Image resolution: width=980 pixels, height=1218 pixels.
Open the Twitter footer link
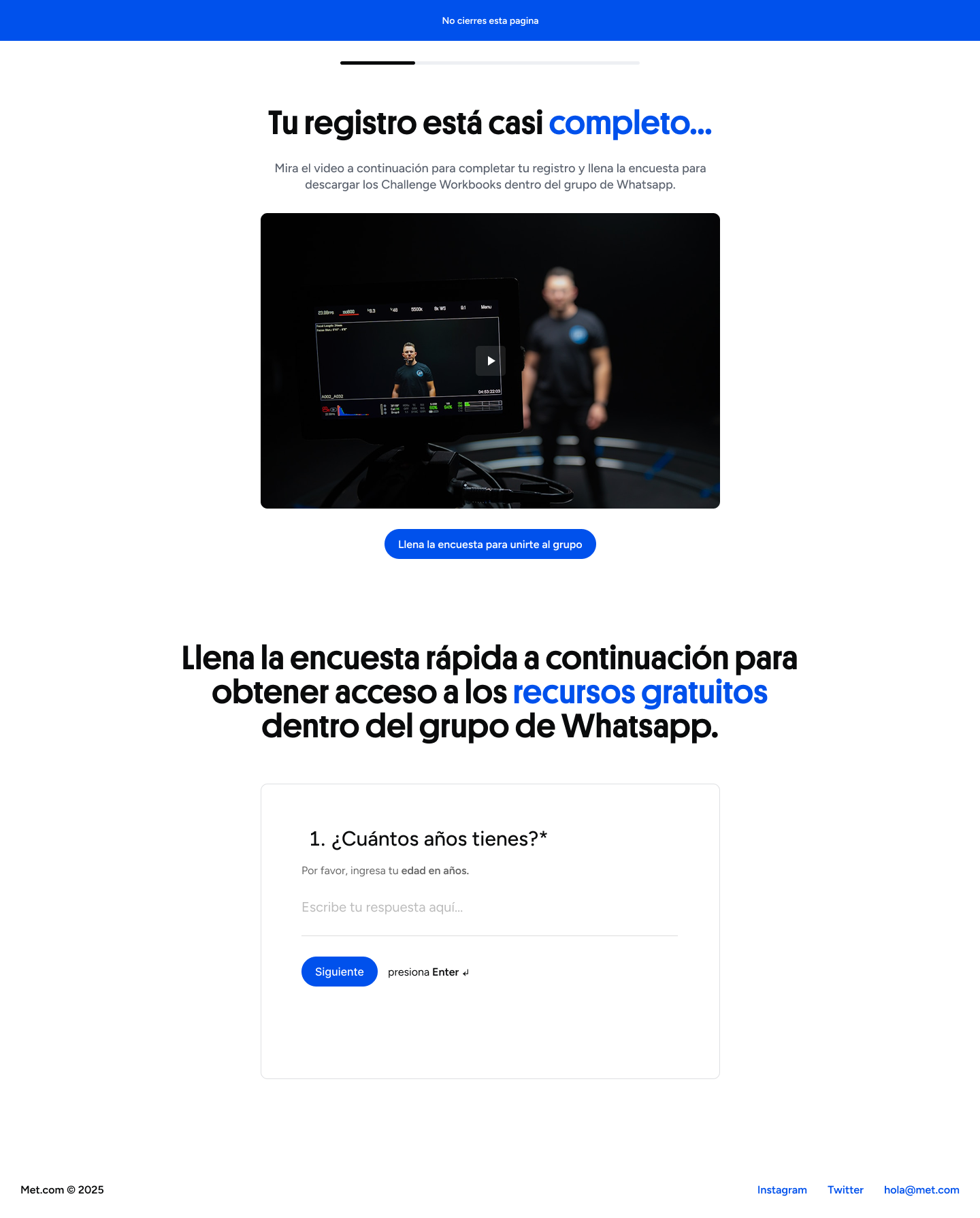[845, 1189]
